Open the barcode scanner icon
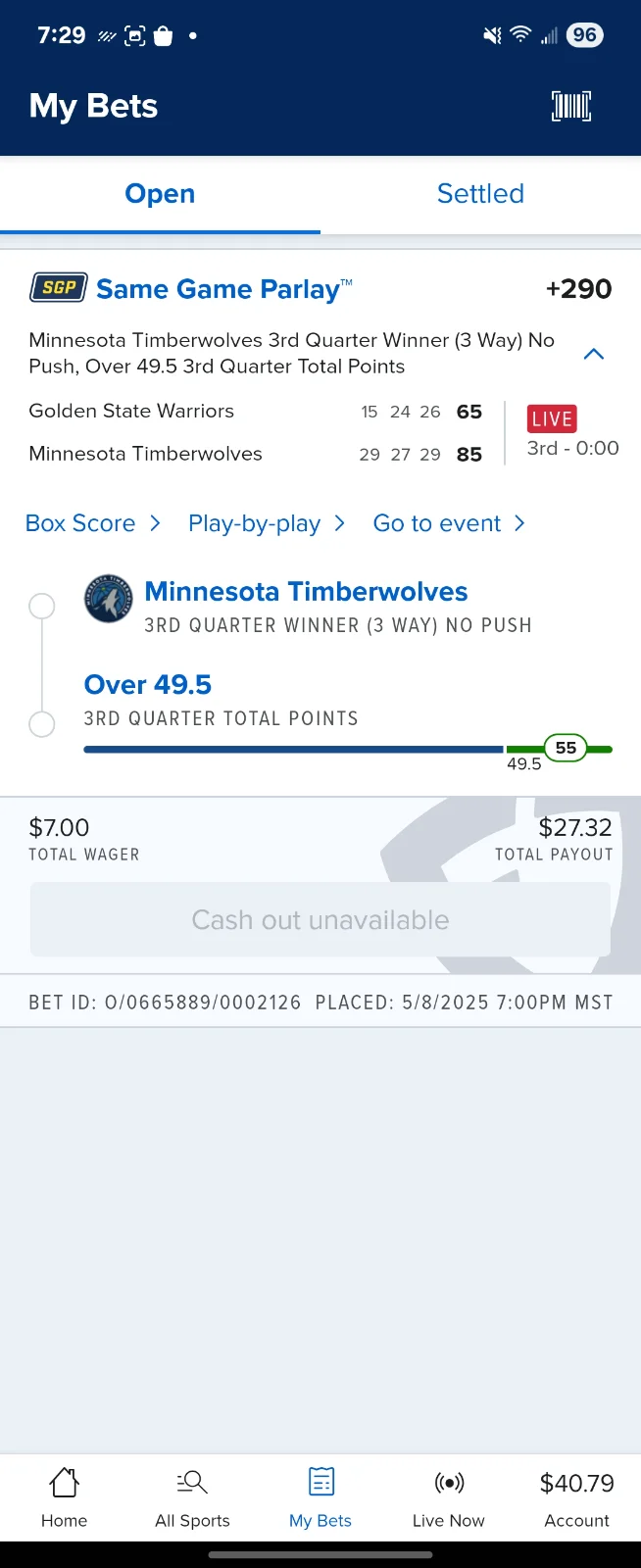The width and height of the screenshot is (641, 1568). coord(571,106)
